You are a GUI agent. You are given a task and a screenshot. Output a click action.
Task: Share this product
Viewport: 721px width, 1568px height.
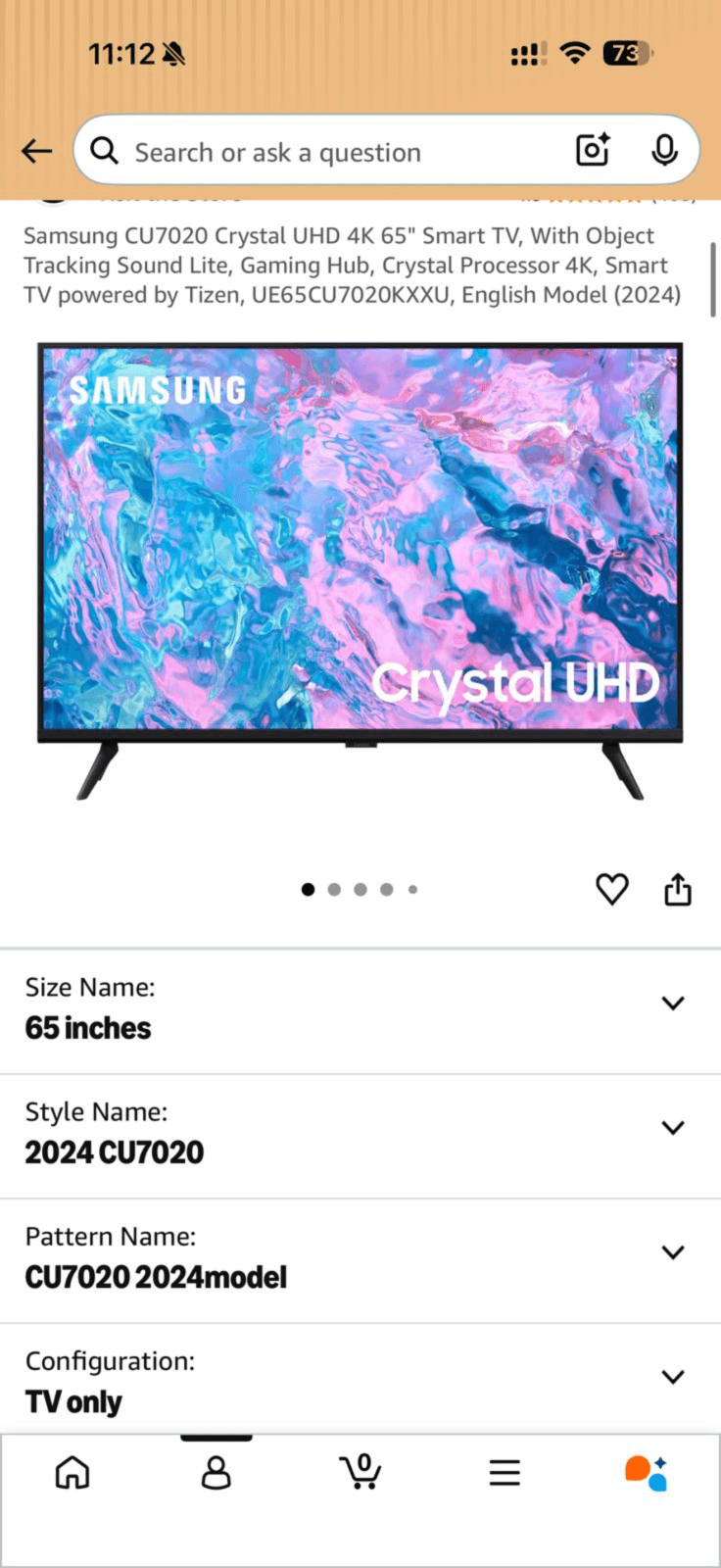pos(678,889)
